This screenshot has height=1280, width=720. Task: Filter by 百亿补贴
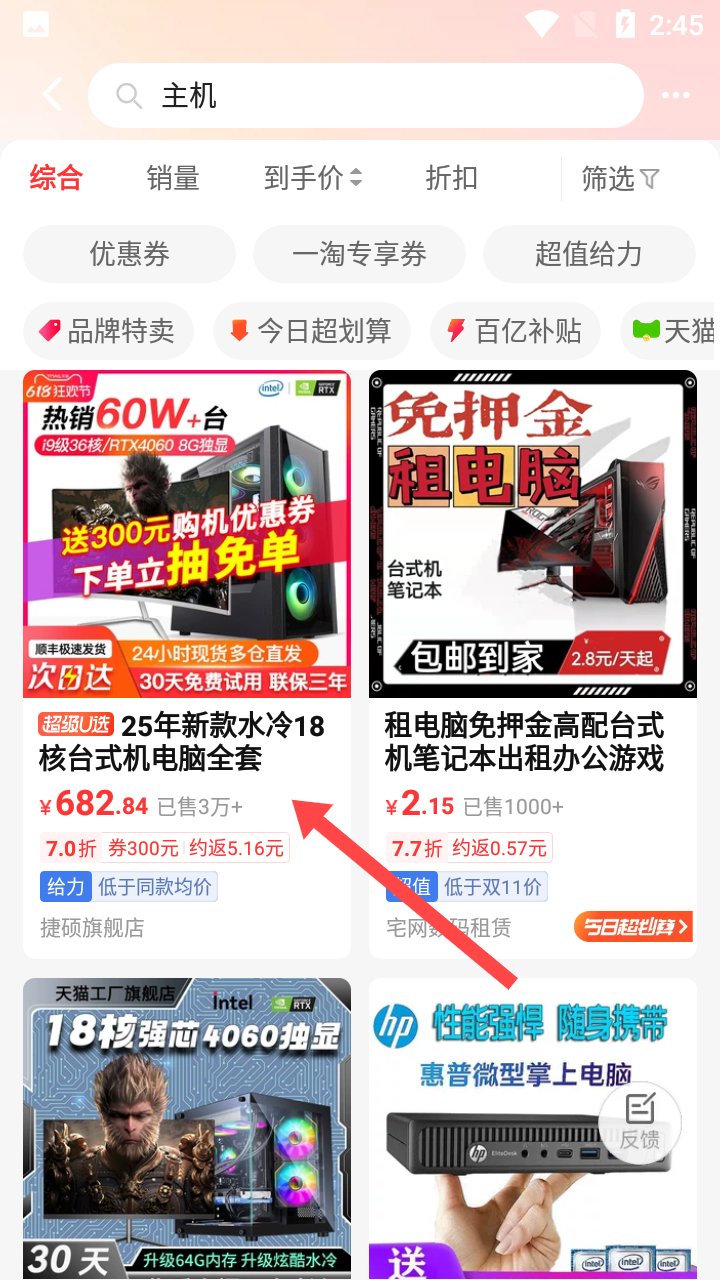[515, 331]
